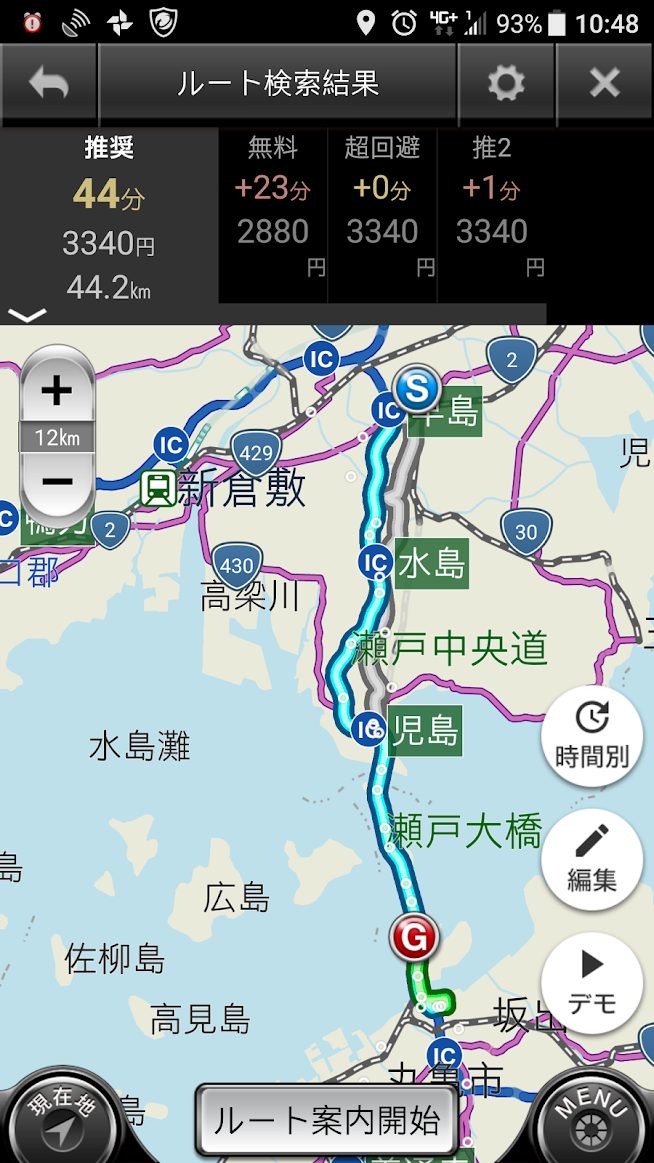Viewport: 654px width, 1163px height.
Task: Zoom in the map with plus
Action: pos(57,390)
